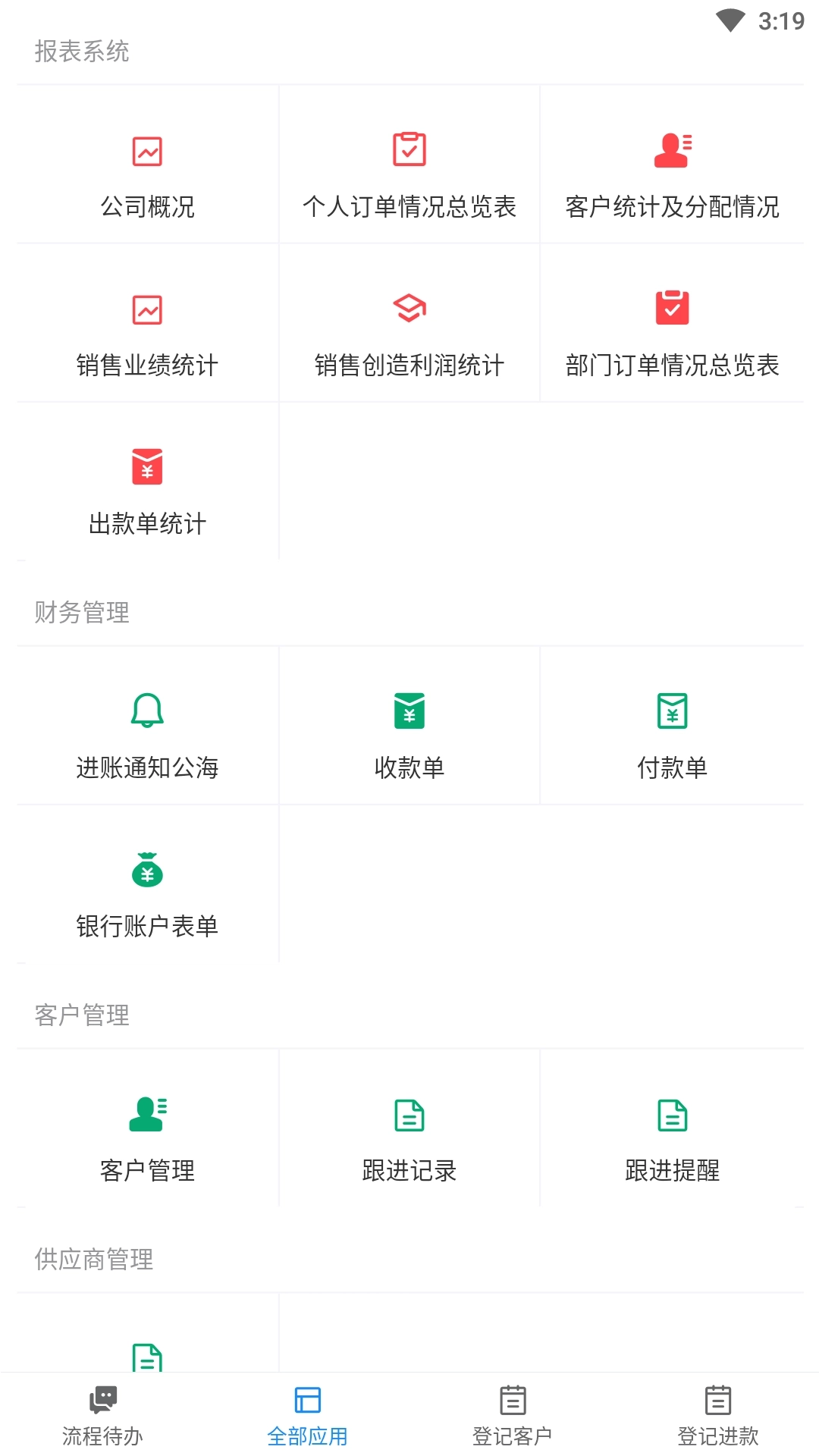Open 跟进提醒

tap(672, 1138)
